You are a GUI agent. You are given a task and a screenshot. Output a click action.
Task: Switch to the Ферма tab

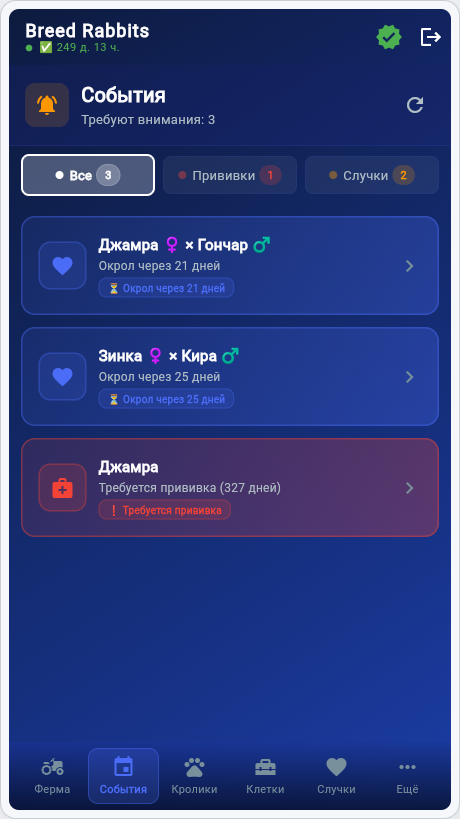(52, 776)
